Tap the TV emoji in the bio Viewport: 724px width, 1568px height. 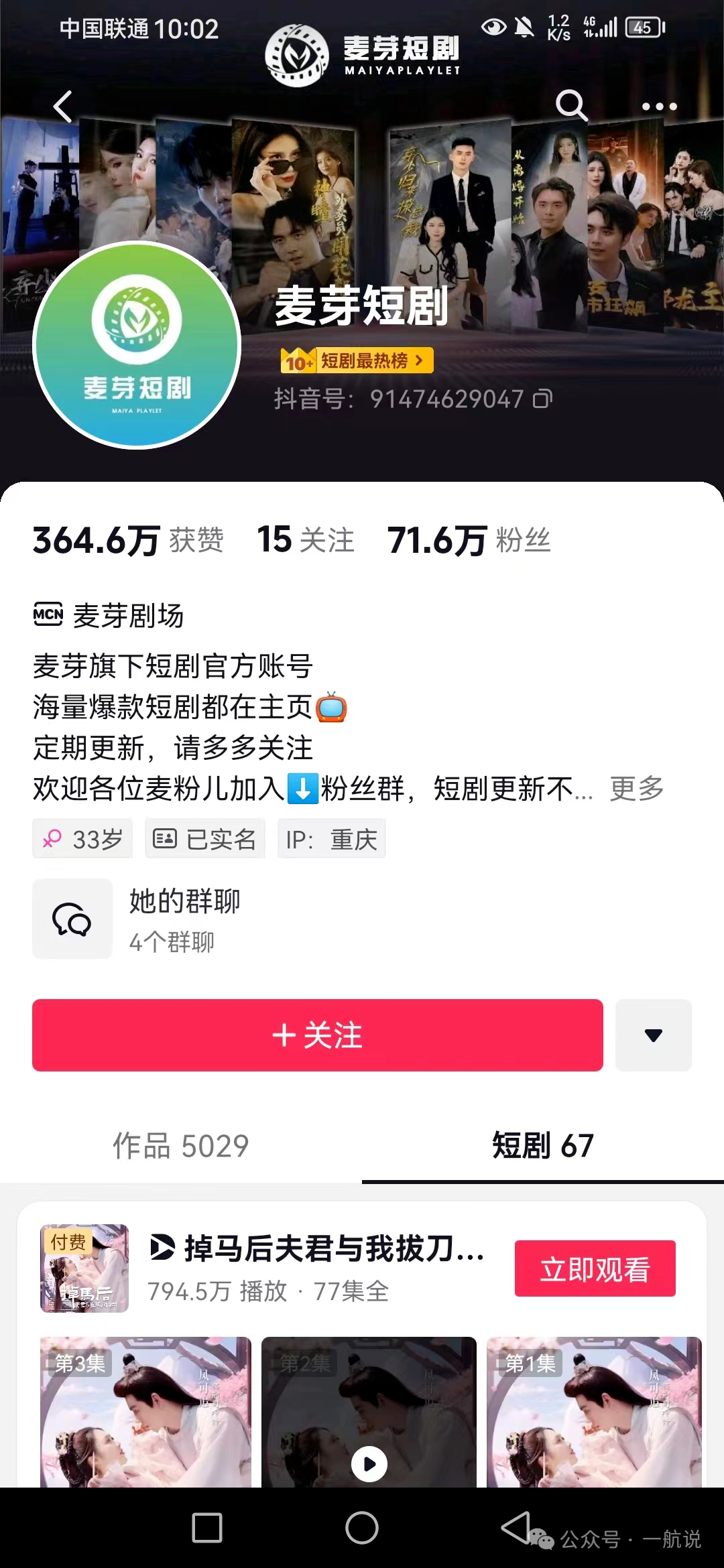333,708
